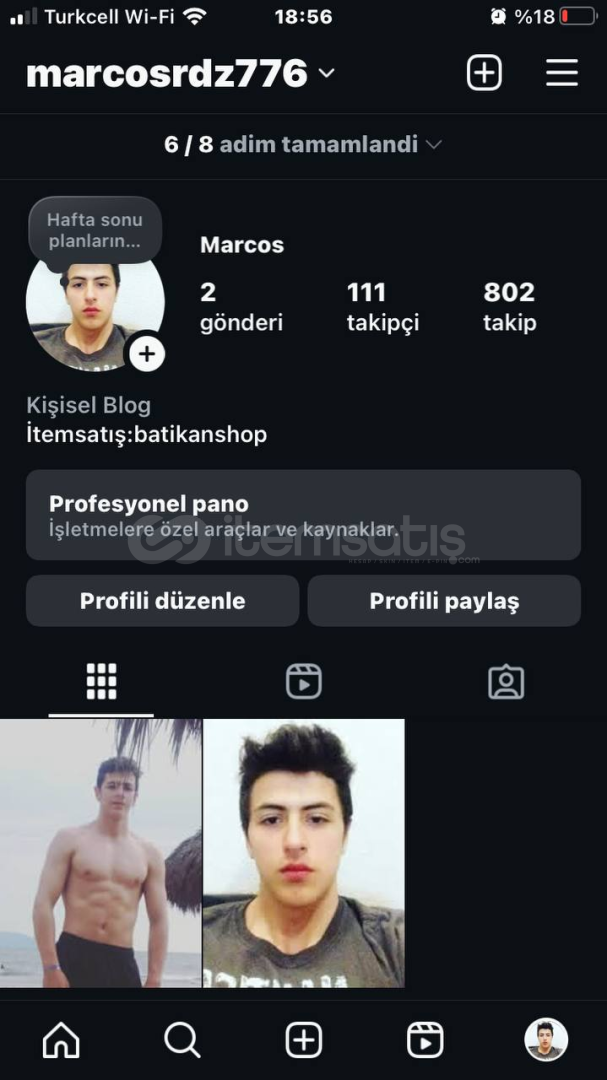Tap Profili düzenle button
Viewport: 607px width, 1080px height.
click(162, 601)
